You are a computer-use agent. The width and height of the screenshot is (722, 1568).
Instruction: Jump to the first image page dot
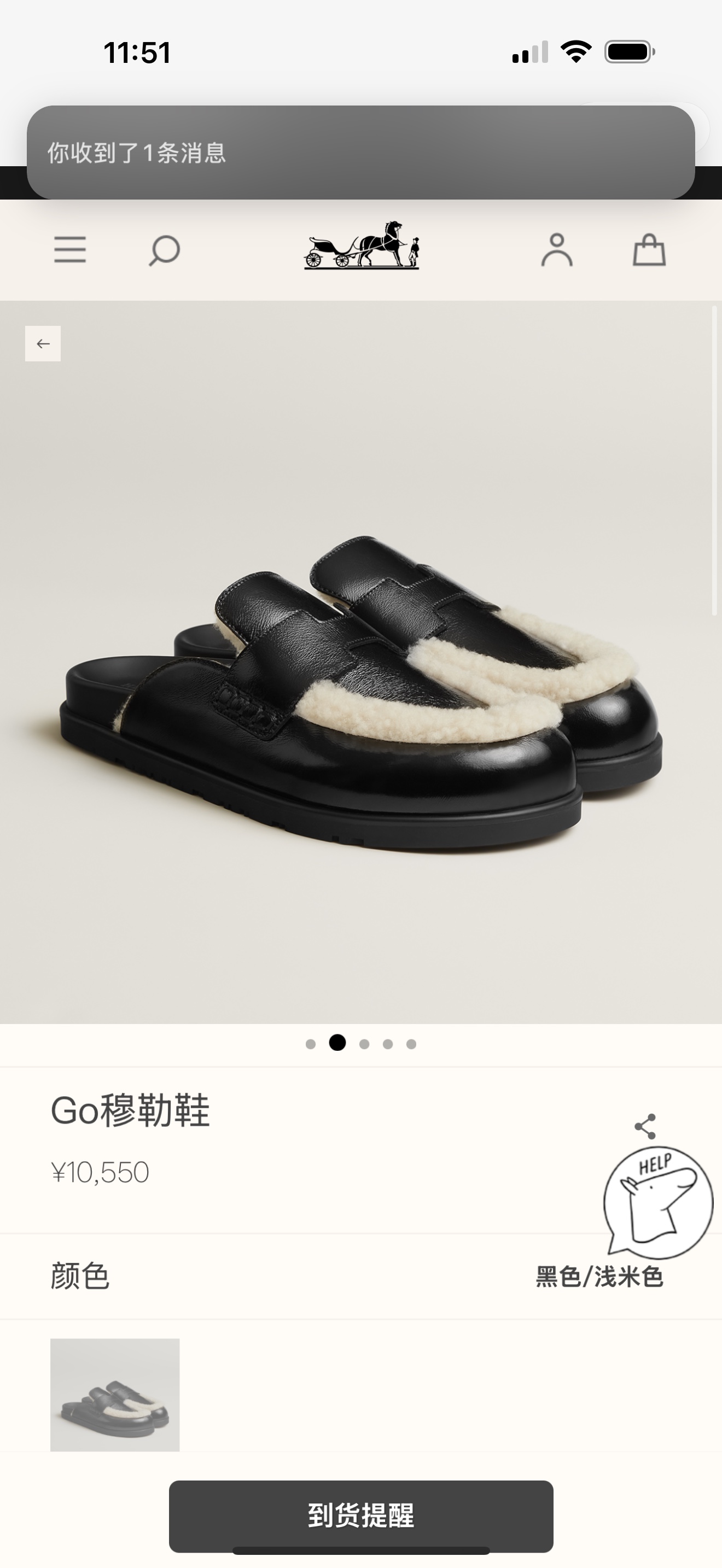click(311, 1044)
